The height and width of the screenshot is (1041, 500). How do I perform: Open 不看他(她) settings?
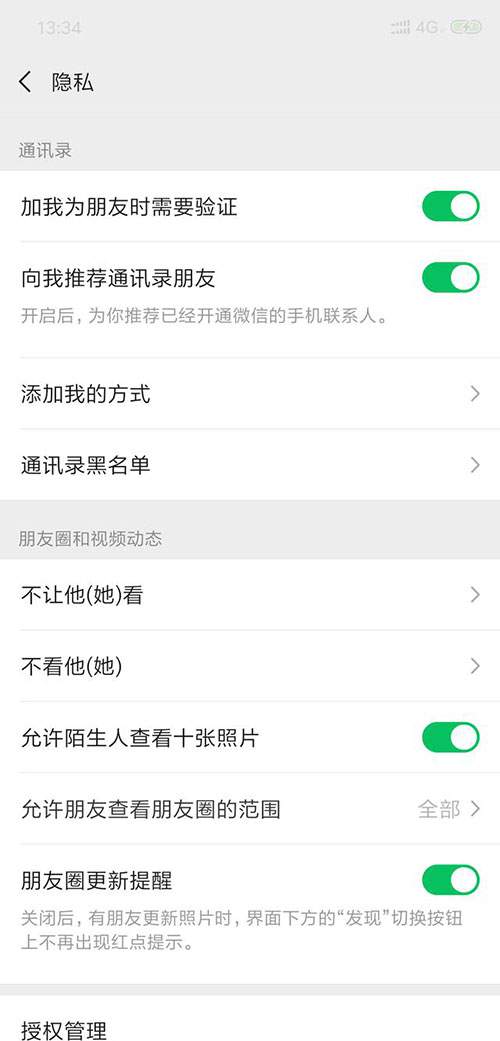(250, 666)
